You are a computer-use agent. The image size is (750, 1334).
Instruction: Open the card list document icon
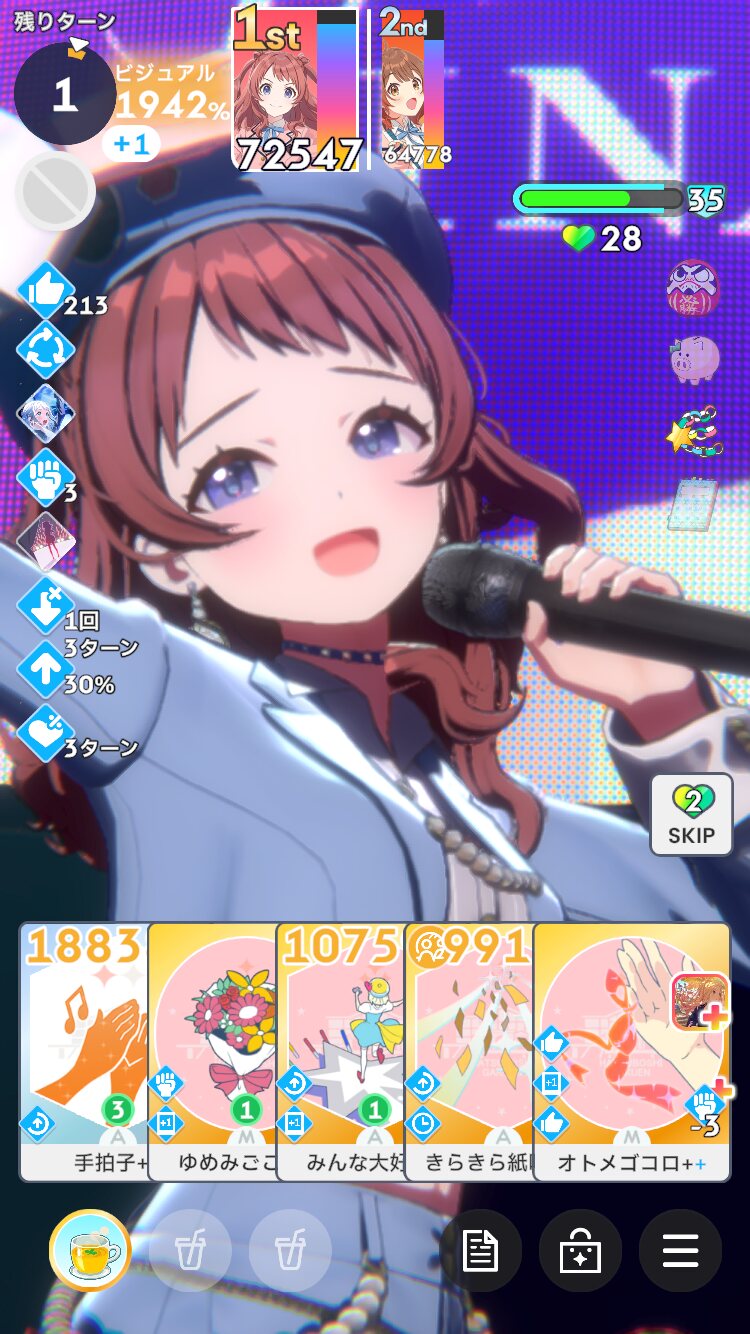click(x=480, y=1251)
